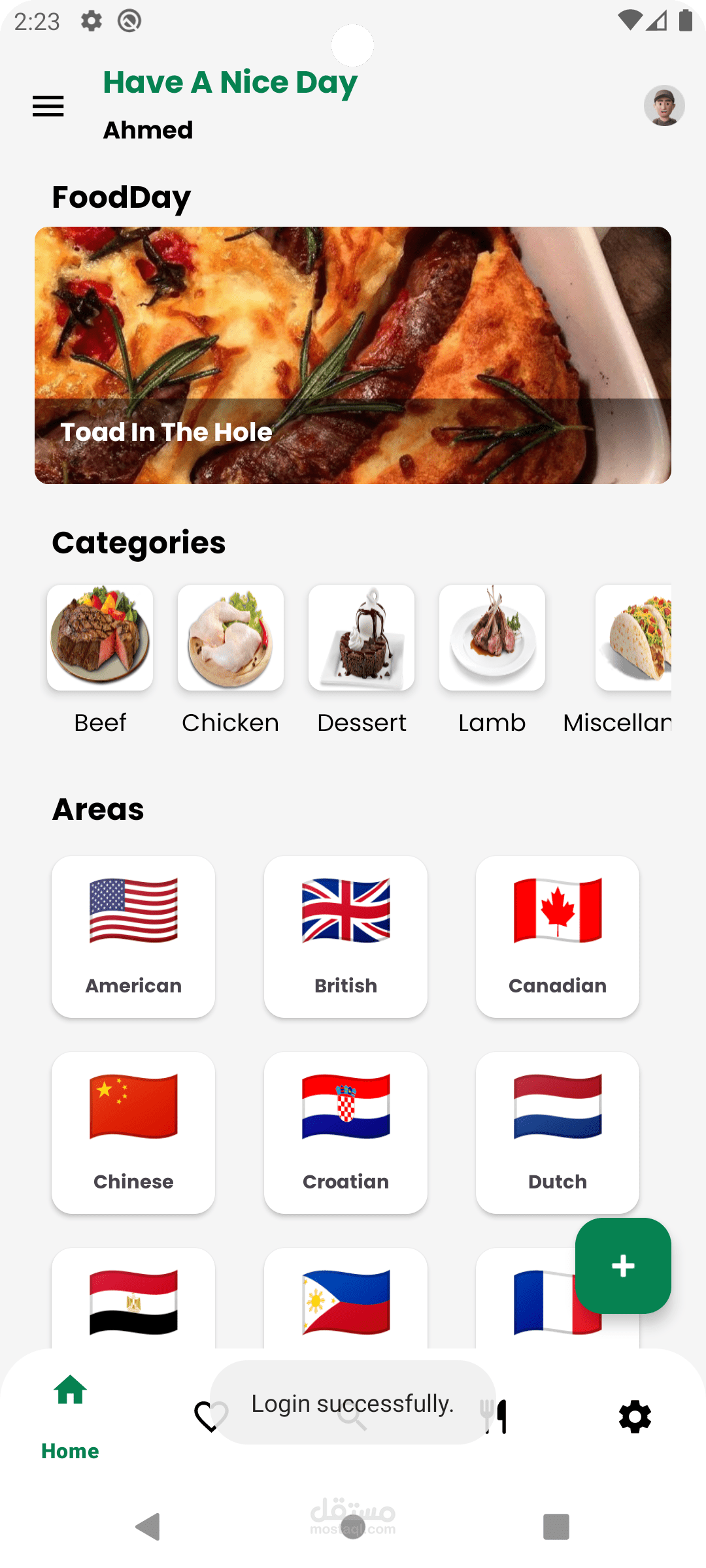Select the Chicken category
The height and width of the screenshot is (1568, 706).
(x=231, y=638)
